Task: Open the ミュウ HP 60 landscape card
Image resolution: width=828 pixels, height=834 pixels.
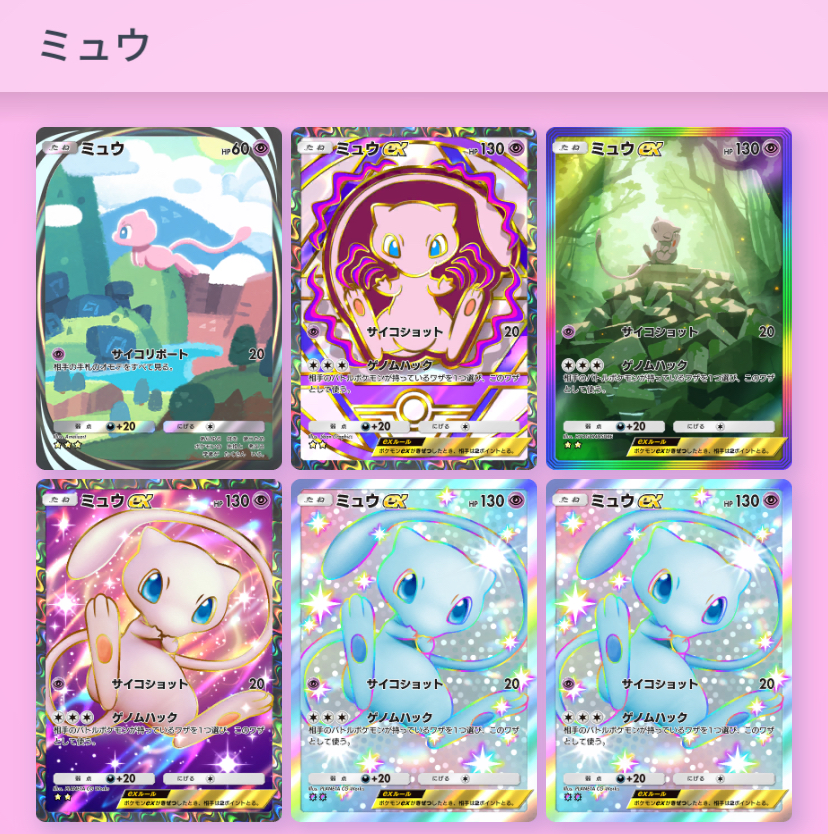Action: [x=159, y=298]
